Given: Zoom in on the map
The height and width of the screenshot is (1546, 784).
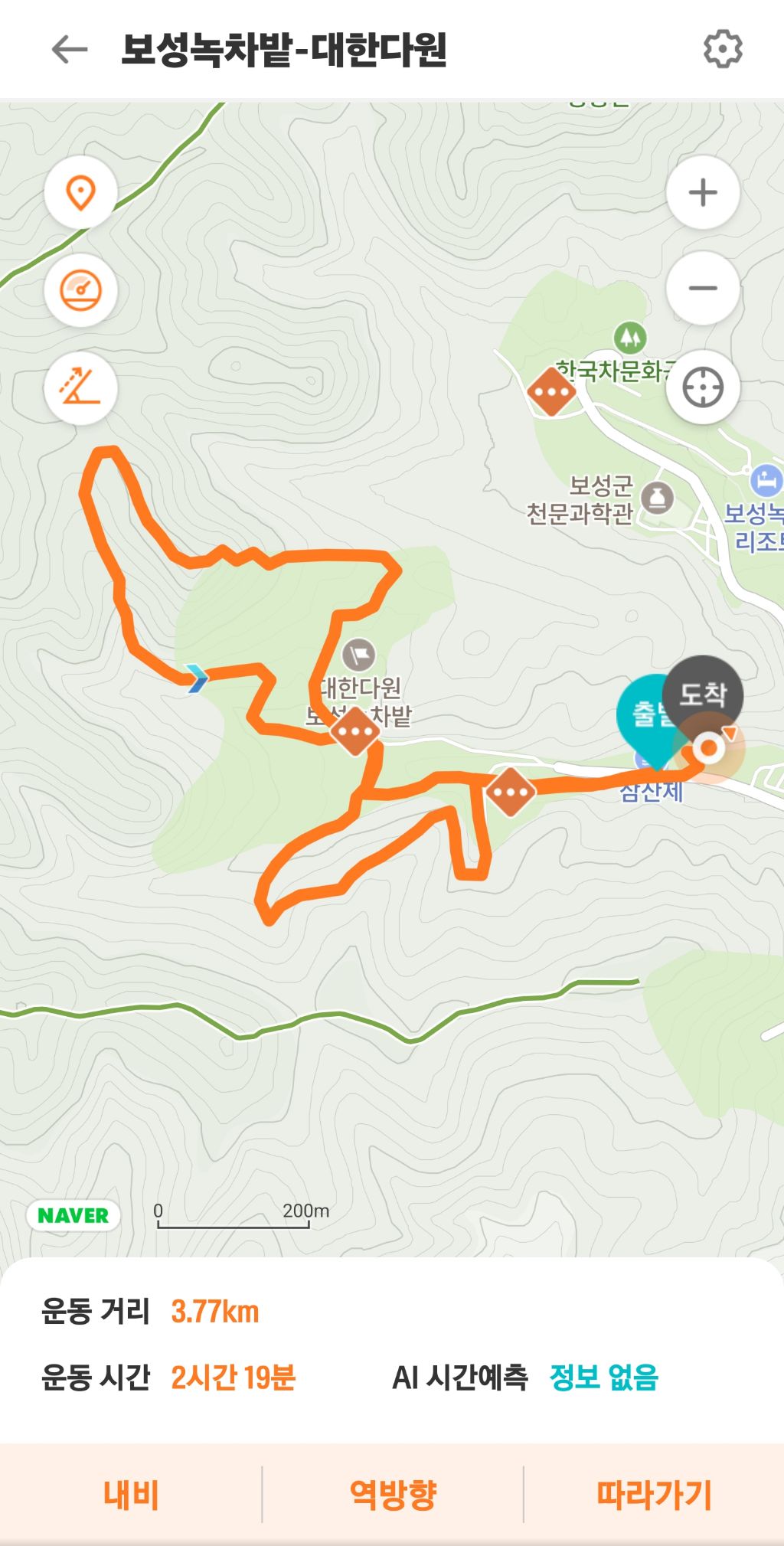Looking at the screenshot, I should click(702, 192).
